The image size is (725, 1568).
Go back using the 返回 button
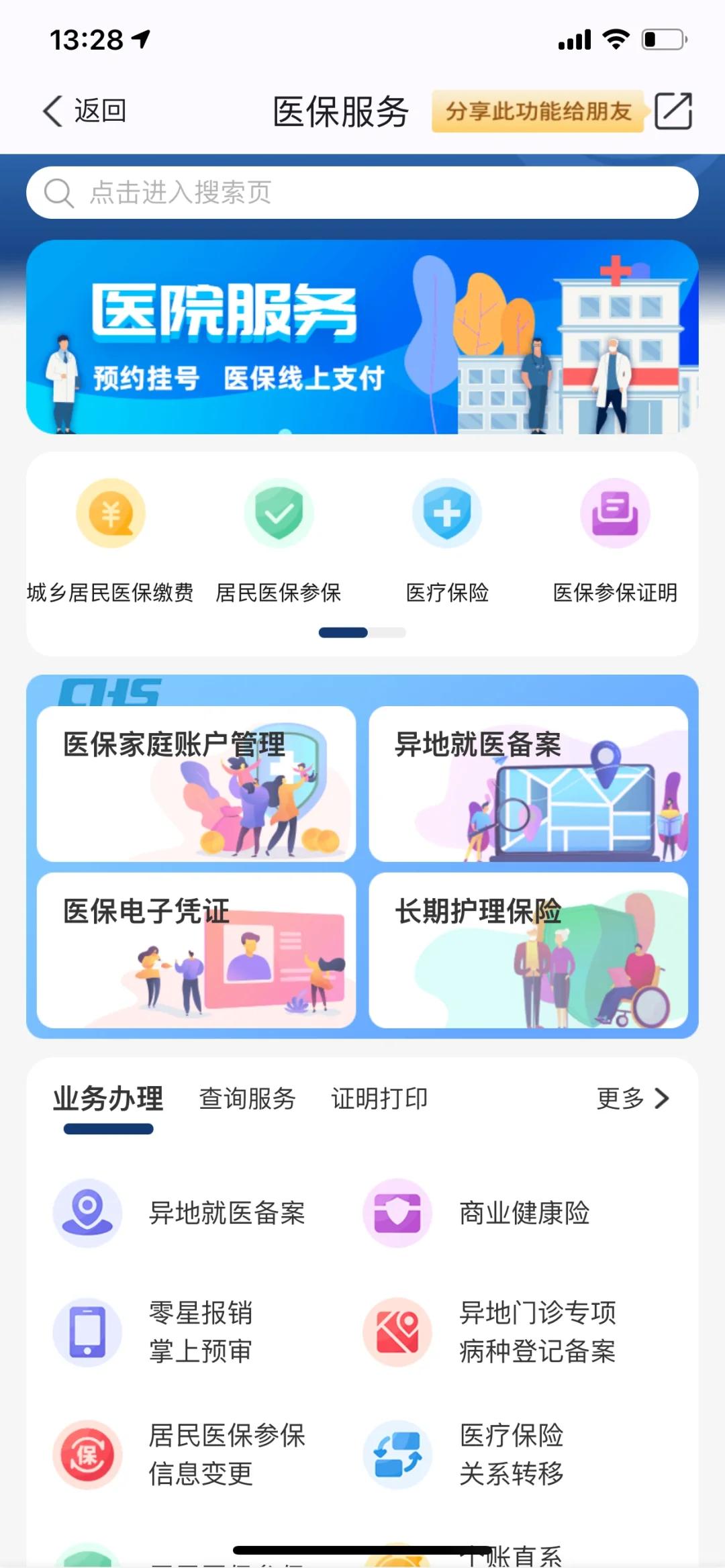[x=85, y=111]
